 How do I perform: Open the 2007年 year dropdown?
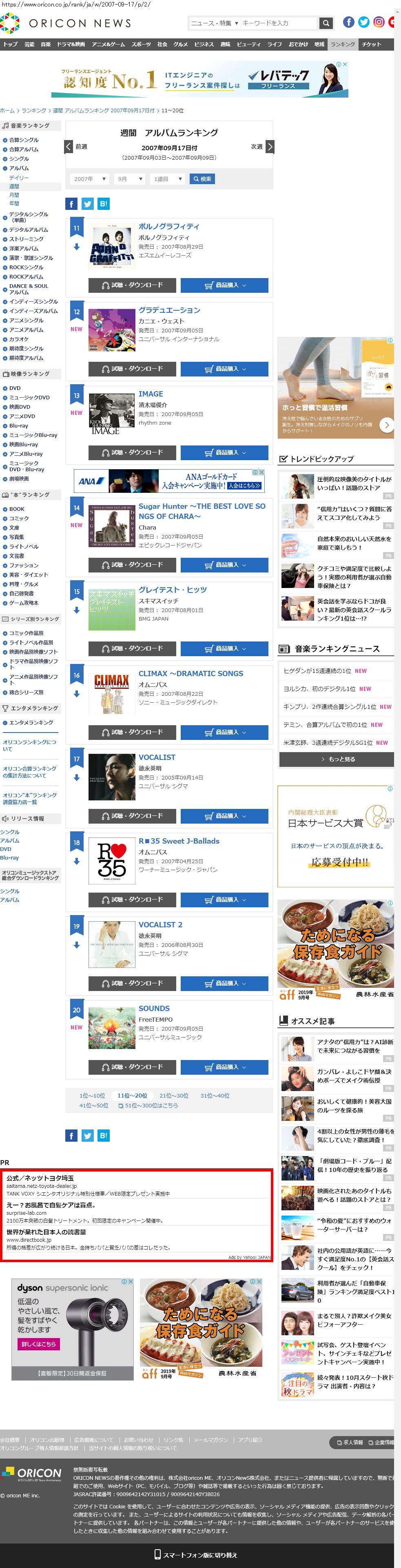pyautogui.click(x=89, y=179)
